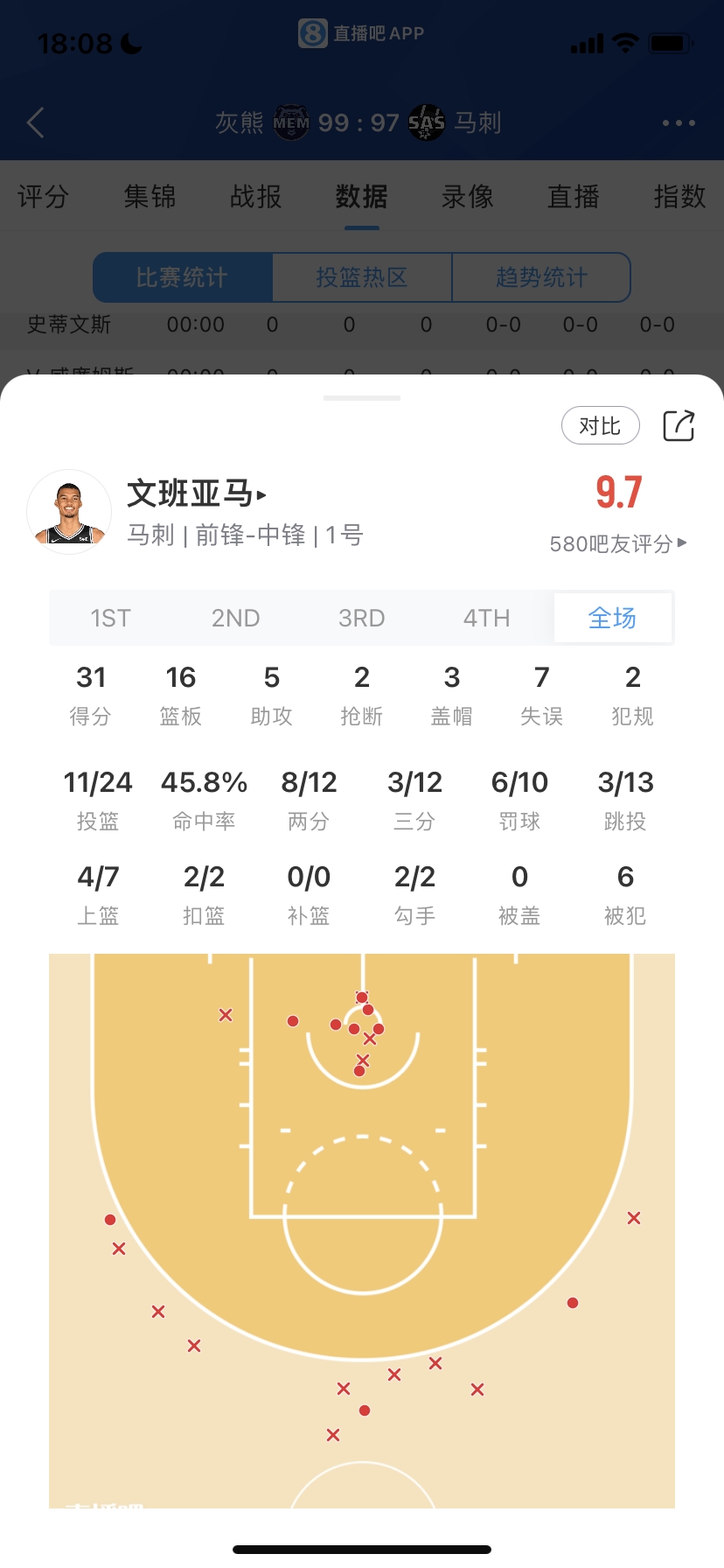724x1568 pixels.
Task: Click the 趋势统计 button
Action: point(541,277)
